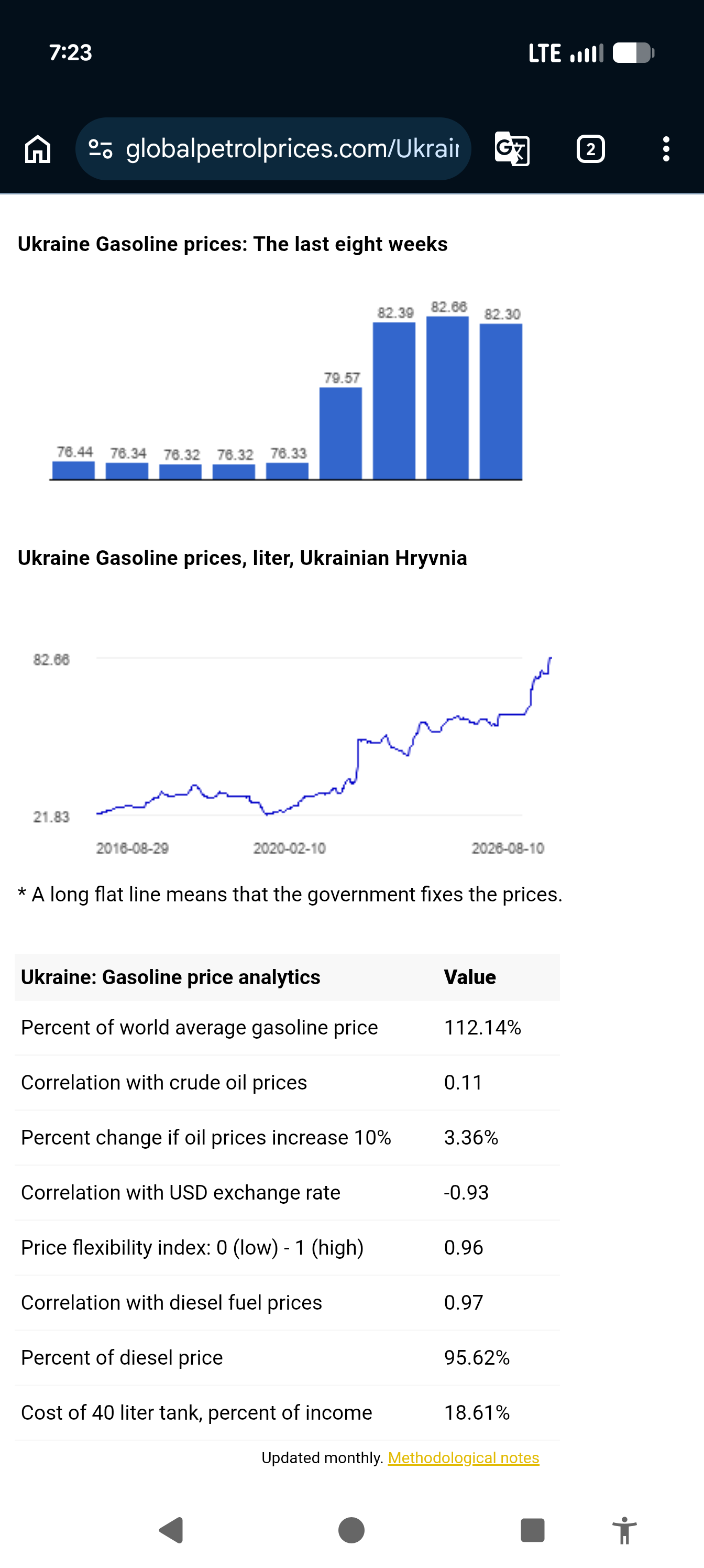Translate this page with Google Translate icon

click(512, 148)
